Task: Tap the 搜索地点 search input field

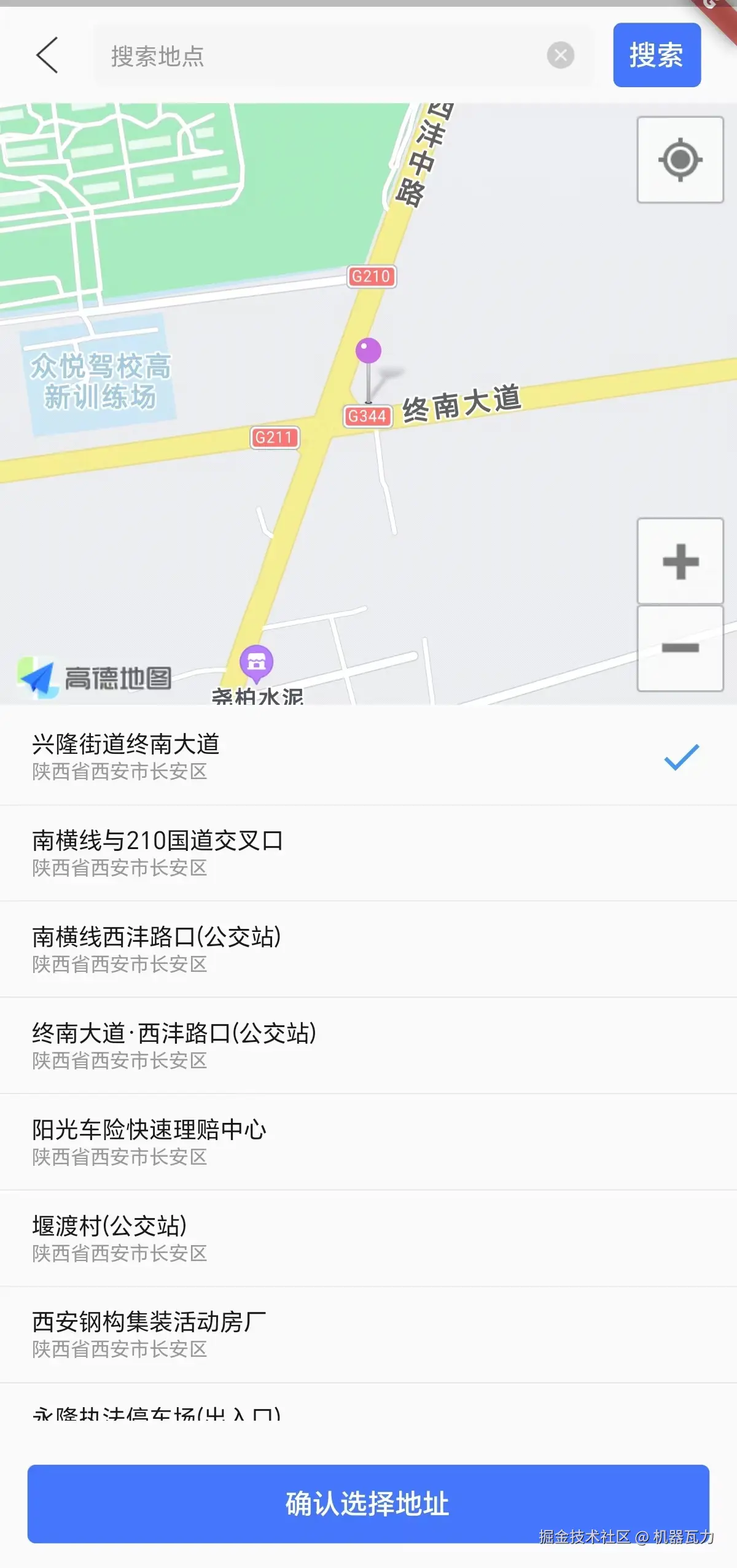Action: (x=307, y=56)
